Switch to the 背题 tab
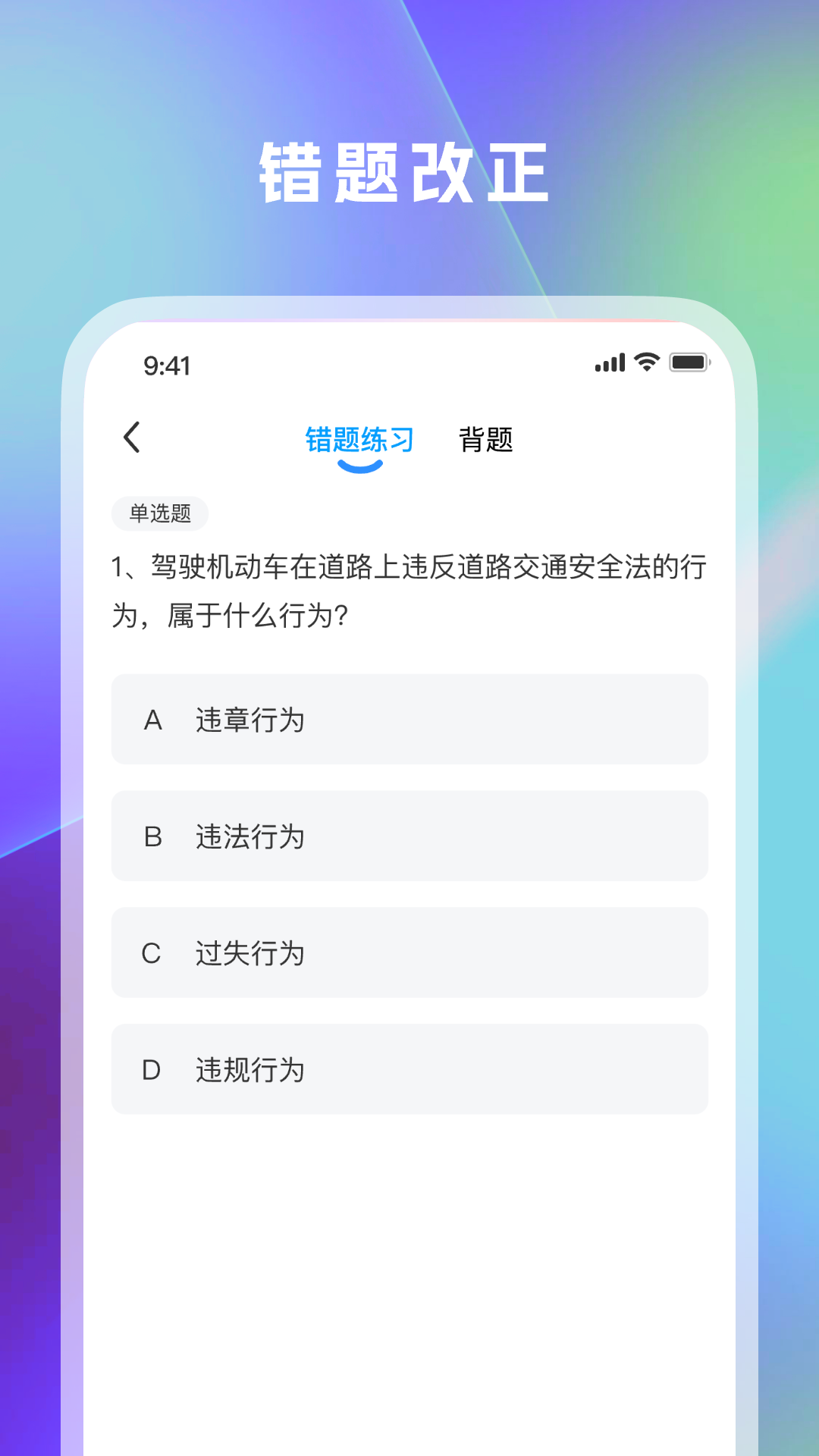This screenshot has width=819, height=1456. [487, 438]
